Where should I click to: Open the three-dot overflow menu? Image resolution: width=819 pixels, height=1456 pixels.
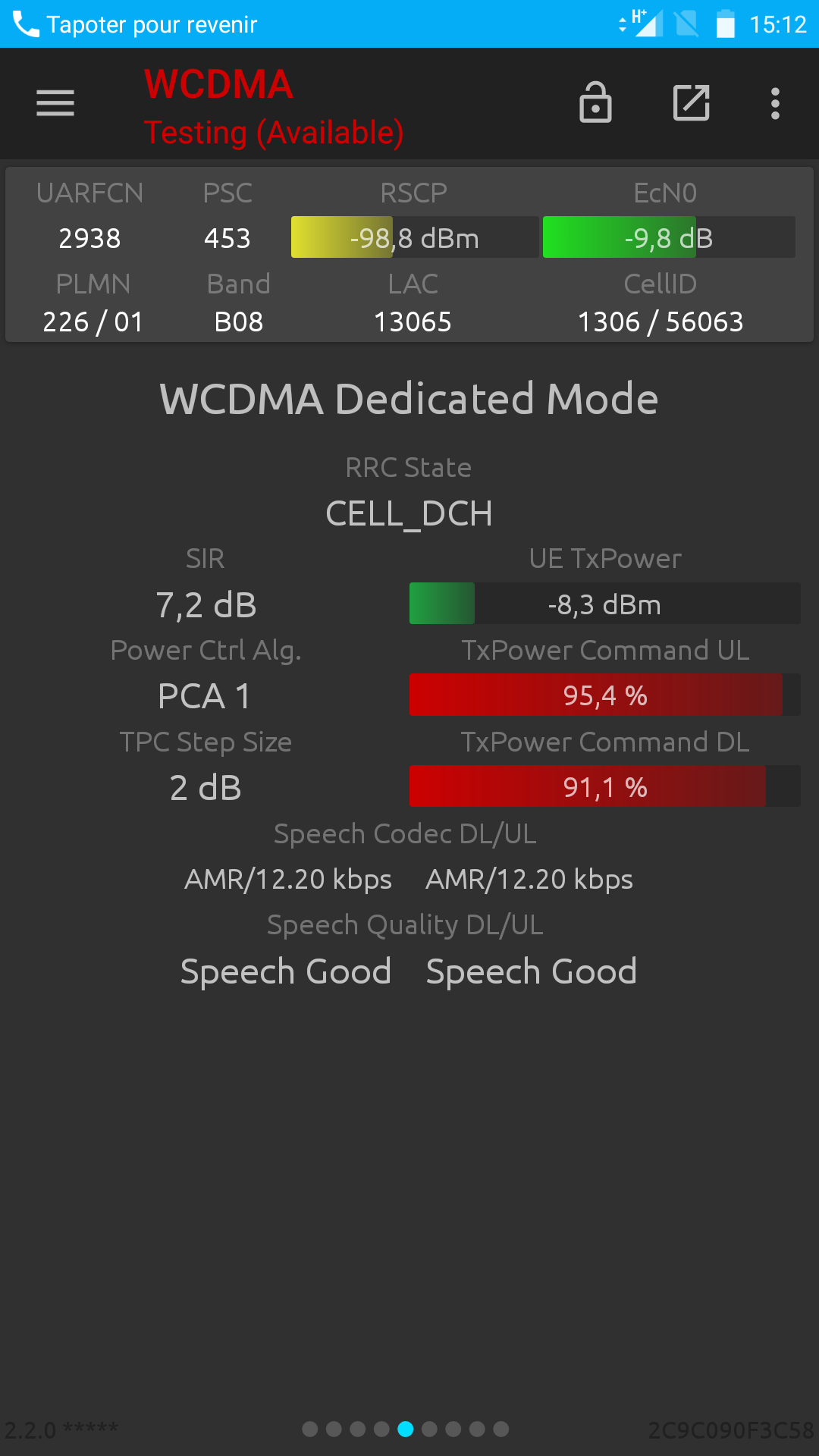point(775,103)
